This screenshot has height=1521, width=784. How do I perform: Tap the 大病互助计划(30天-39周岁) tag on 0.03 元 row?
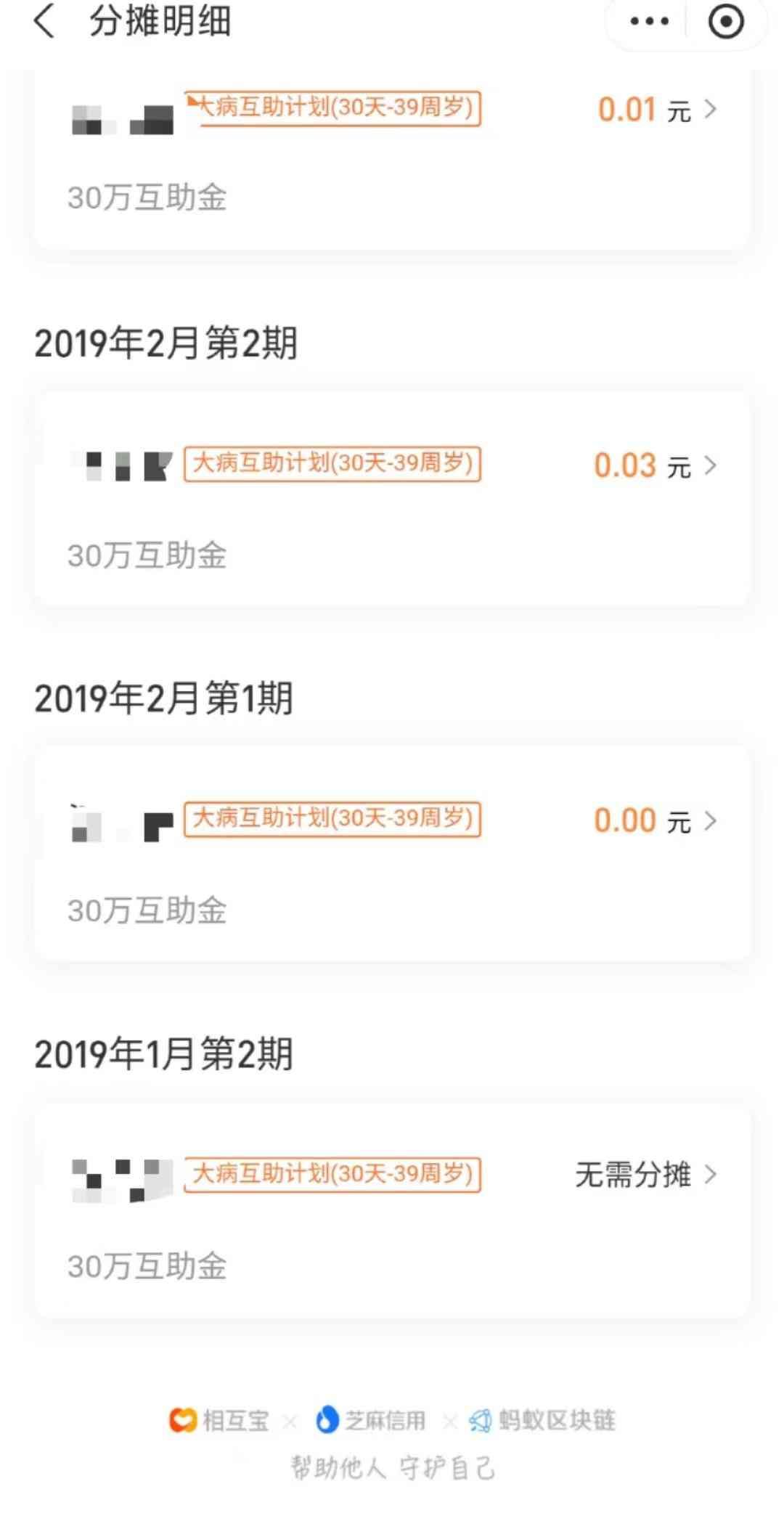(x=332, y=465)
